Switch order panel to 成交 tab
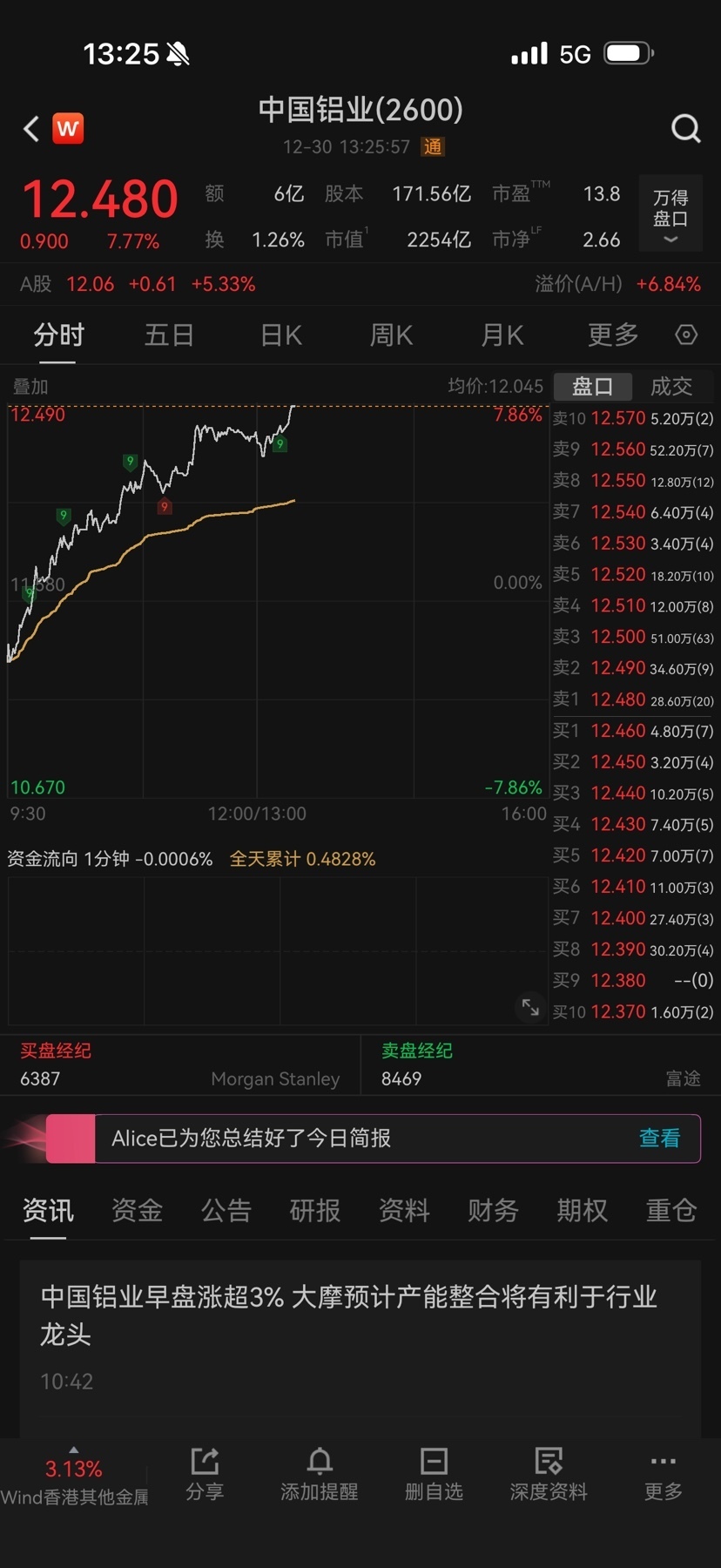Image resolution: width=721 pixels, height=1568 pixels. click(x=671, y=386)
